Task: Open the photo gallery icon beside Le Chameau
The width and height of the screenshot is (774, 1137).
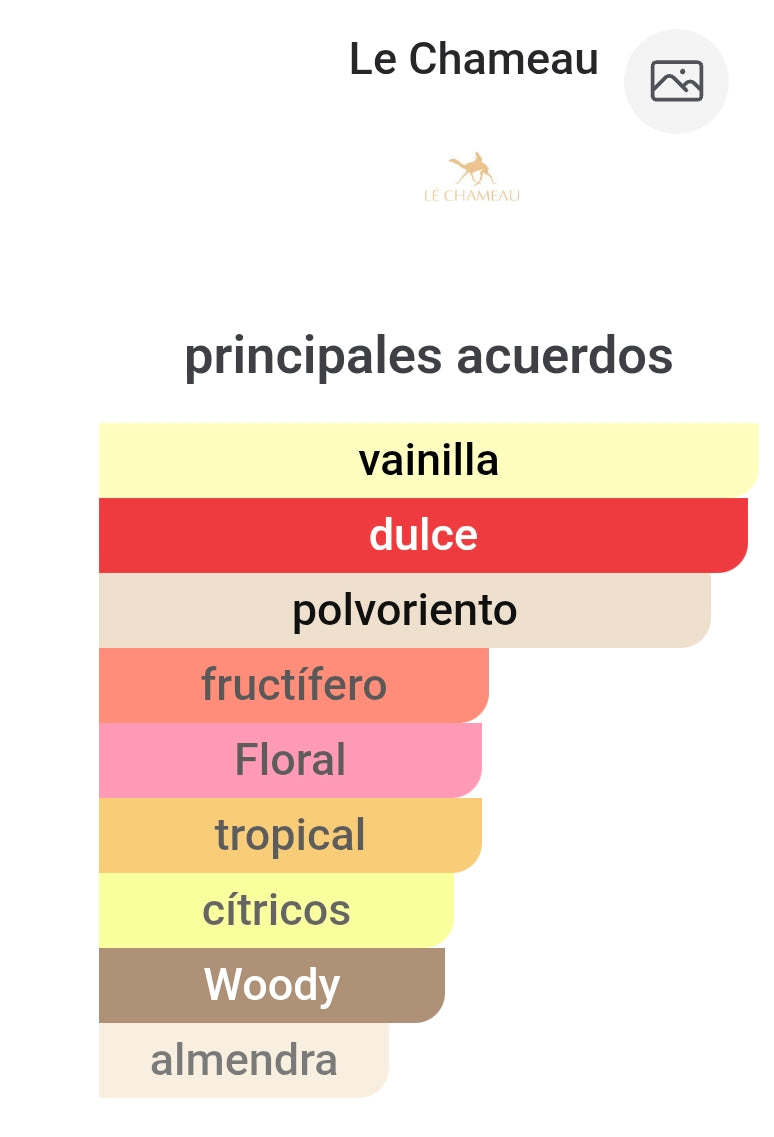Action: coord(676,81)
